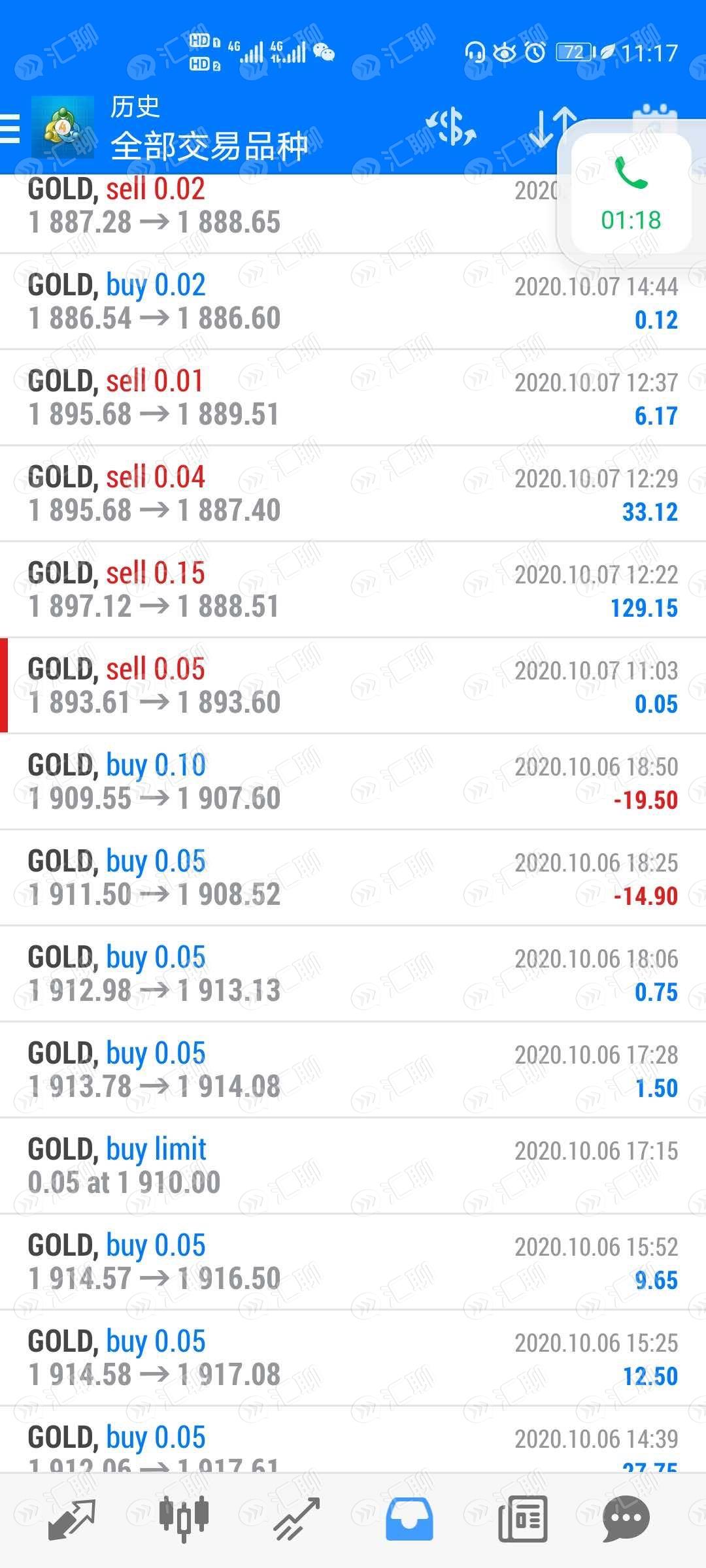Tap the currency symbol filter icon

click(x=451, y=127)
